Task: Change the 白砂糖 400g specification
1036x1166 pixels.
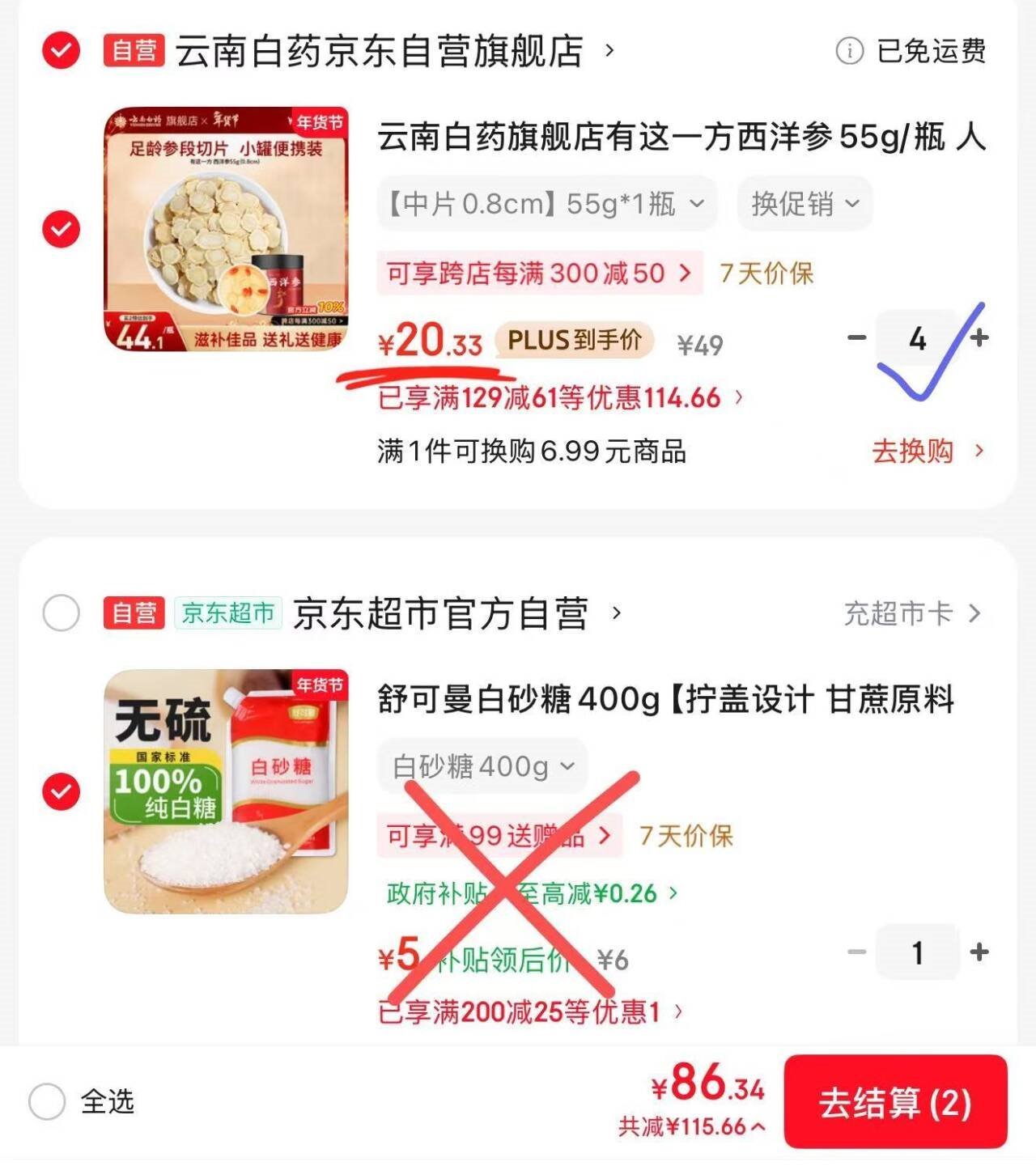Action: point(483,766)
